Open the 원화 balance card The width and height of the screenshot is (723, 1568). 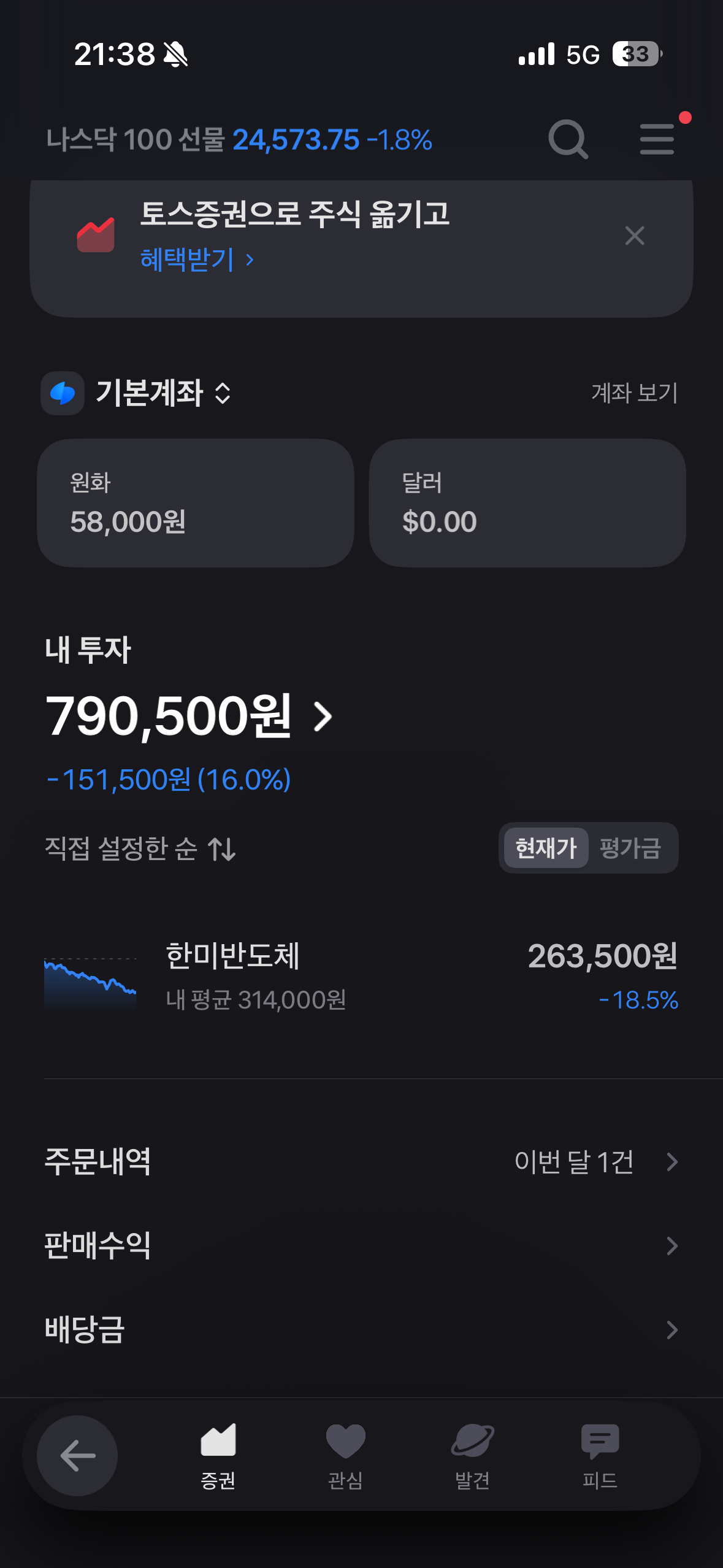196,502
